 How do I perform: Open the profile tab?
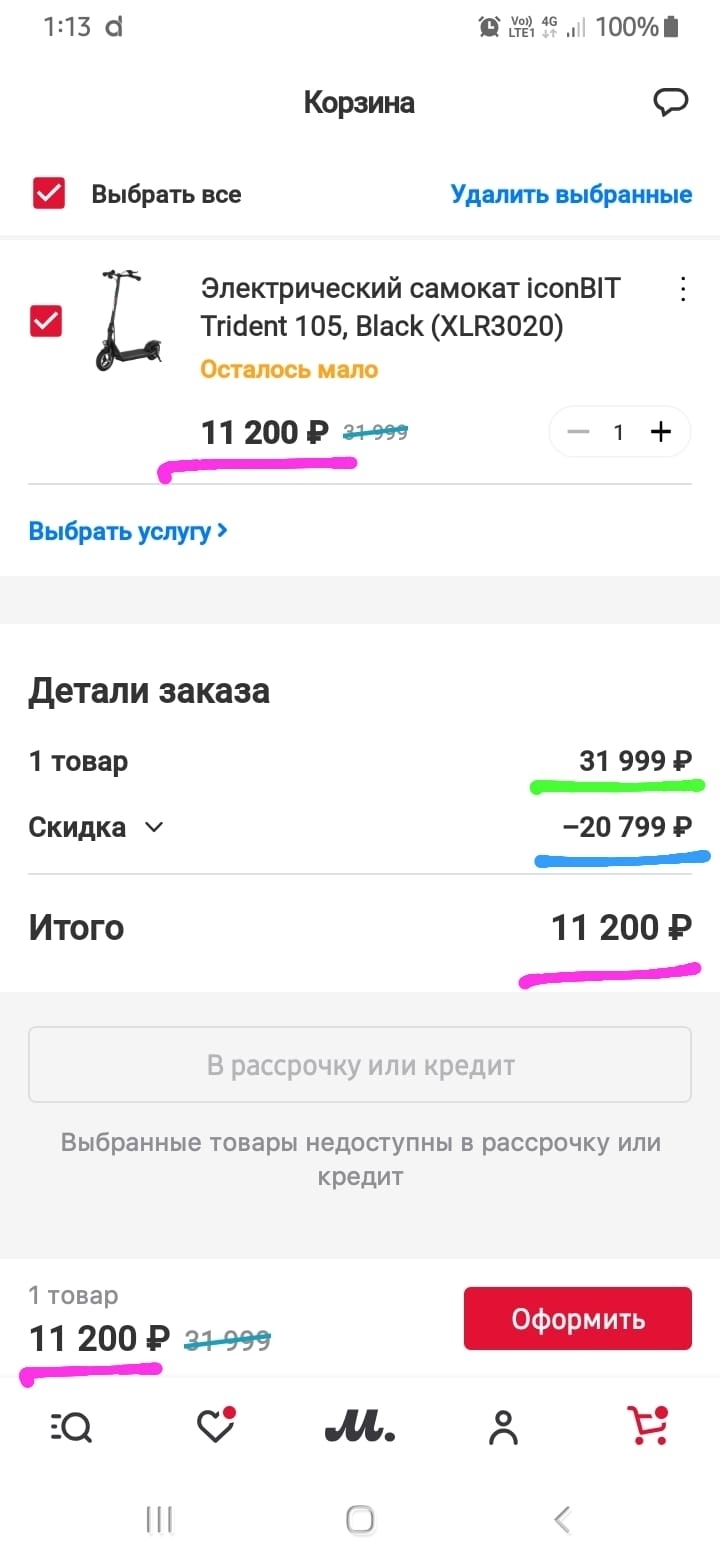tap(503, 1428)
